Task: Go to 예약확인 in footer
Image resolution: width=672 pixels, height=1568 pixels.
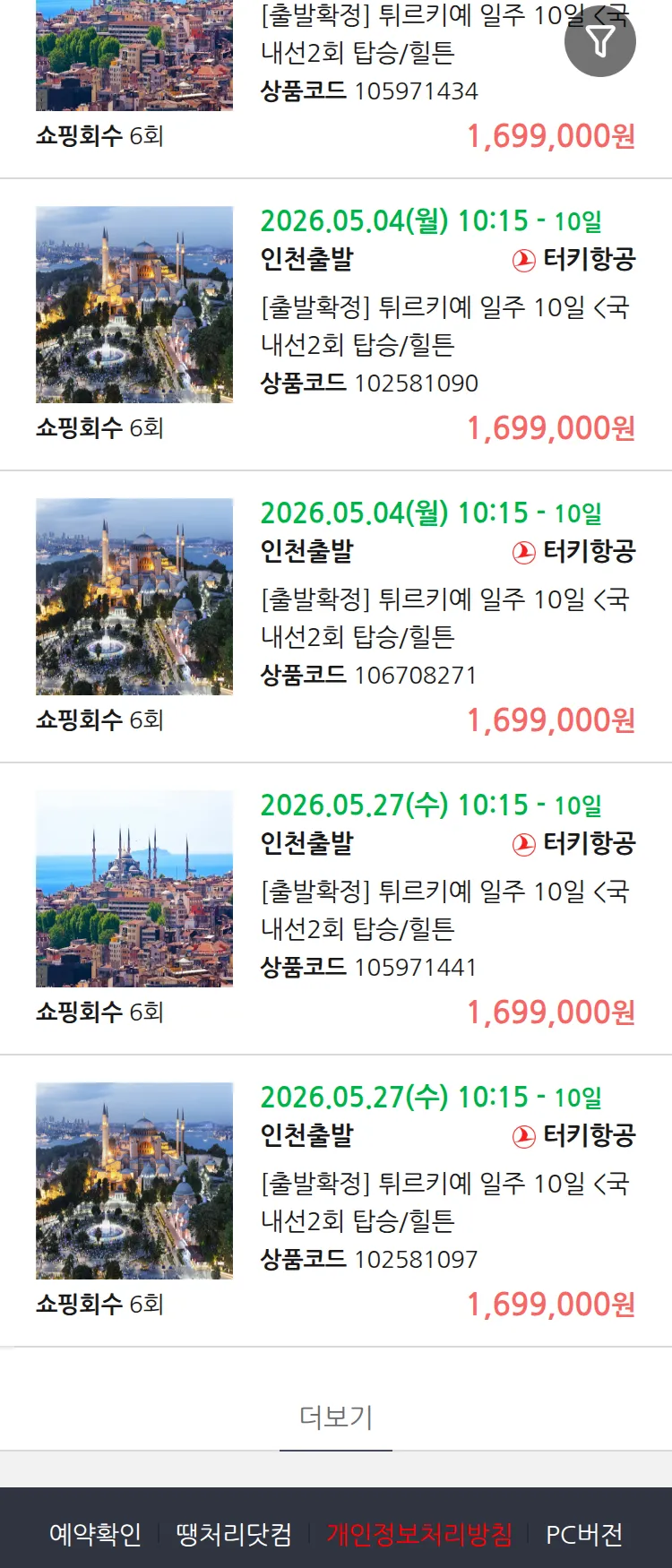Action: (95, 1534)
